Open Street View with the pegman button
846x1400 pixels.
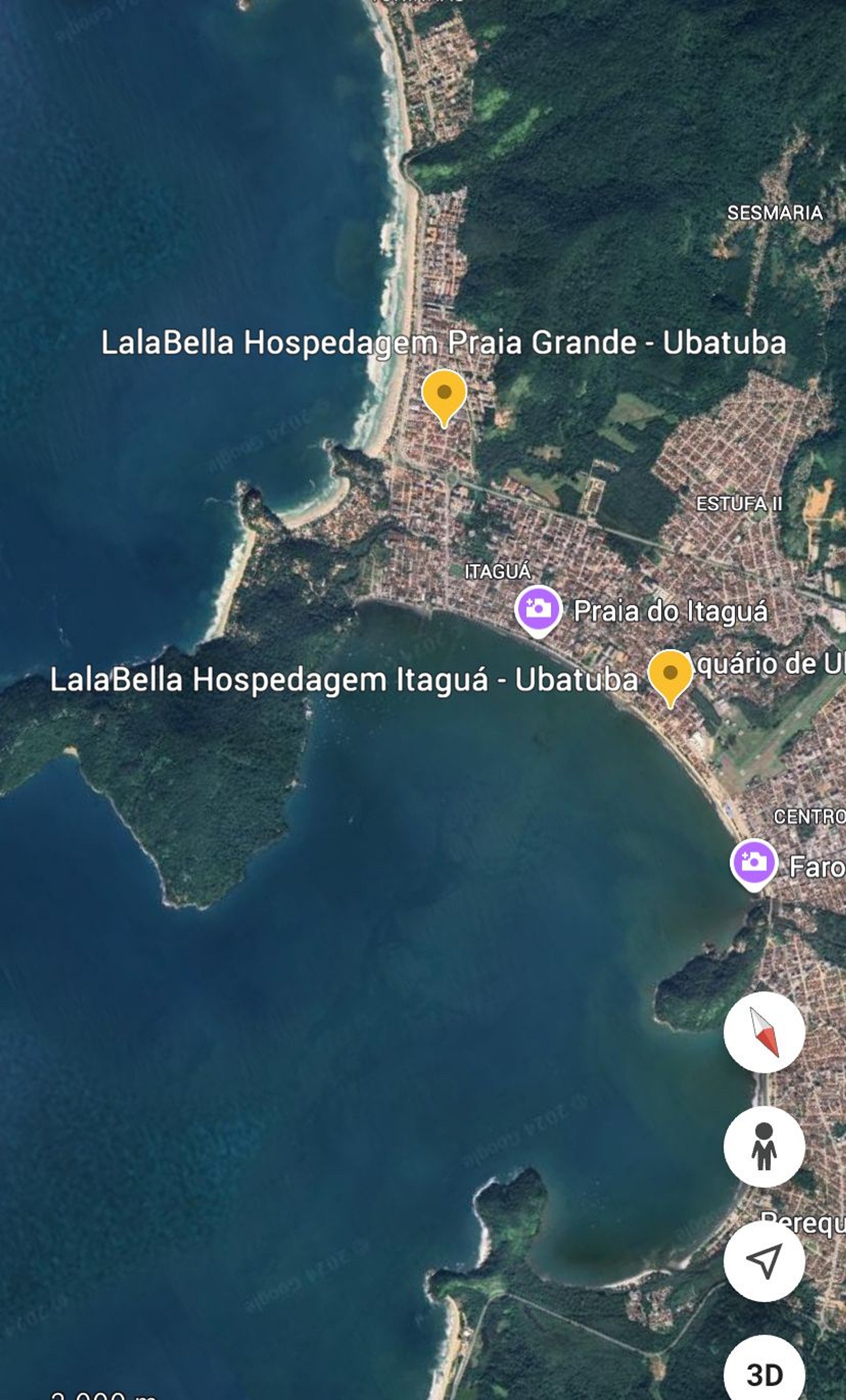click(x=764, y=1146)
